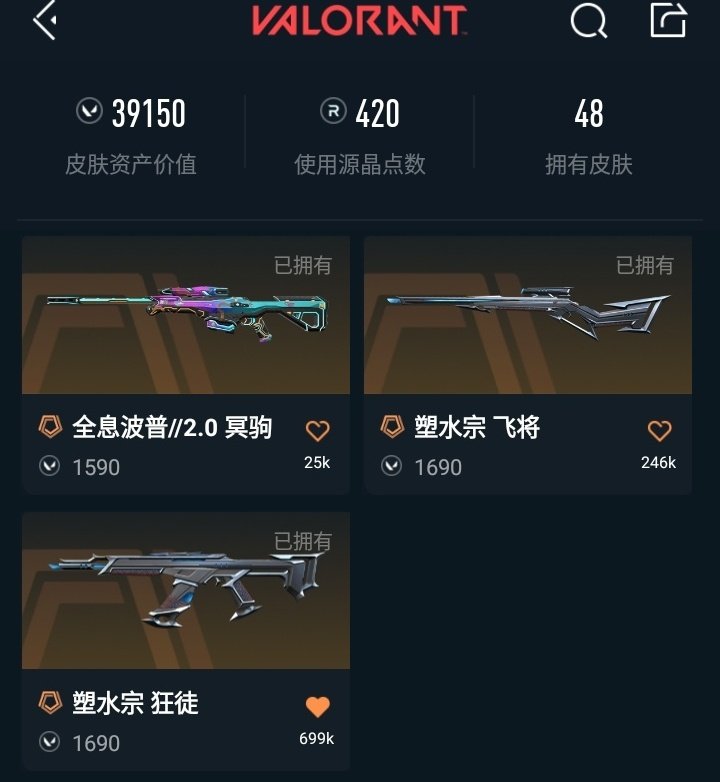
Task: Tap the tier badge on 塑水宗 飞将 card
Action: click(391, 427)
